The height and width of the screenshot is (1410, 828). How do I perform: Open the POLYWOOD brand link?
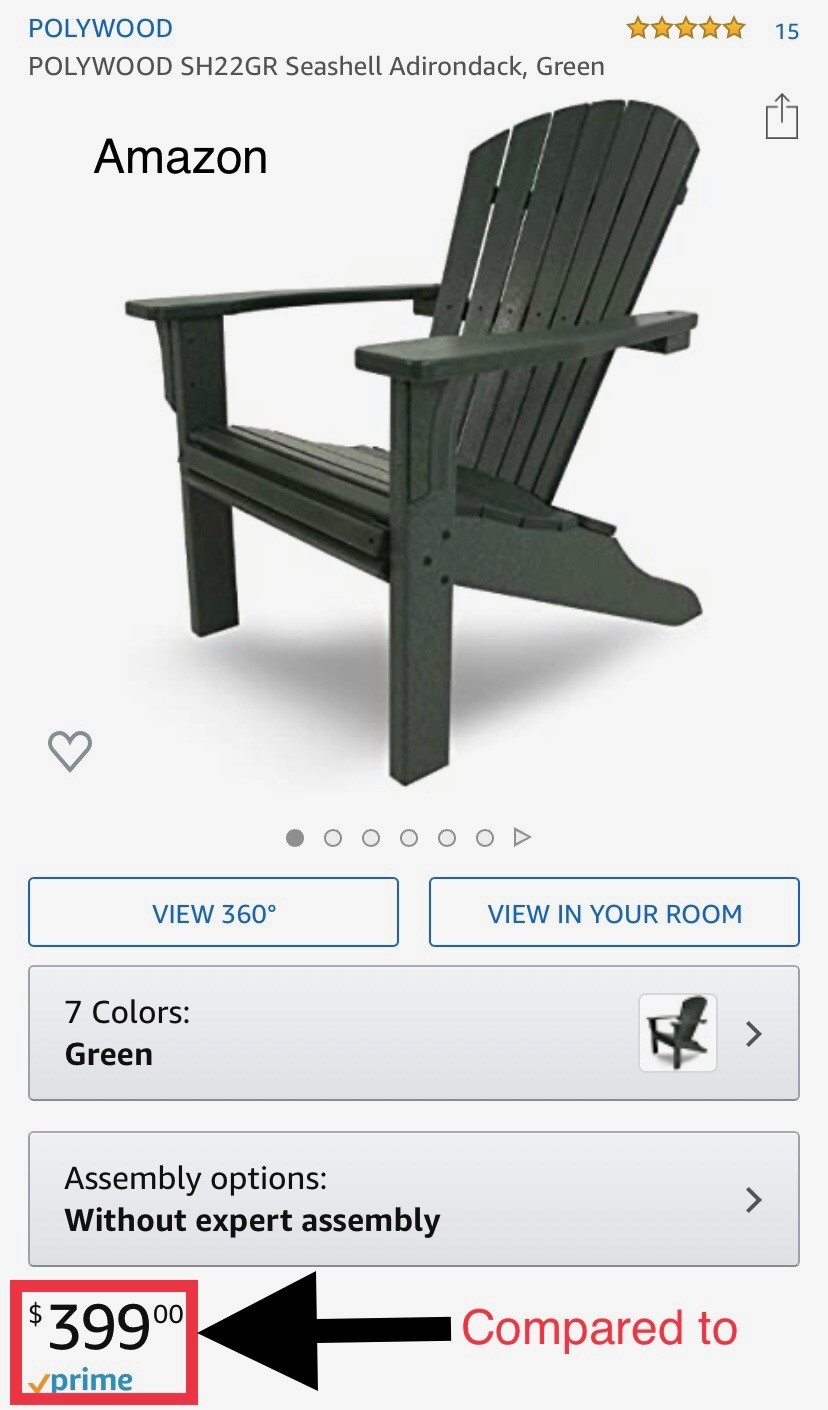(x=100, y=28)
